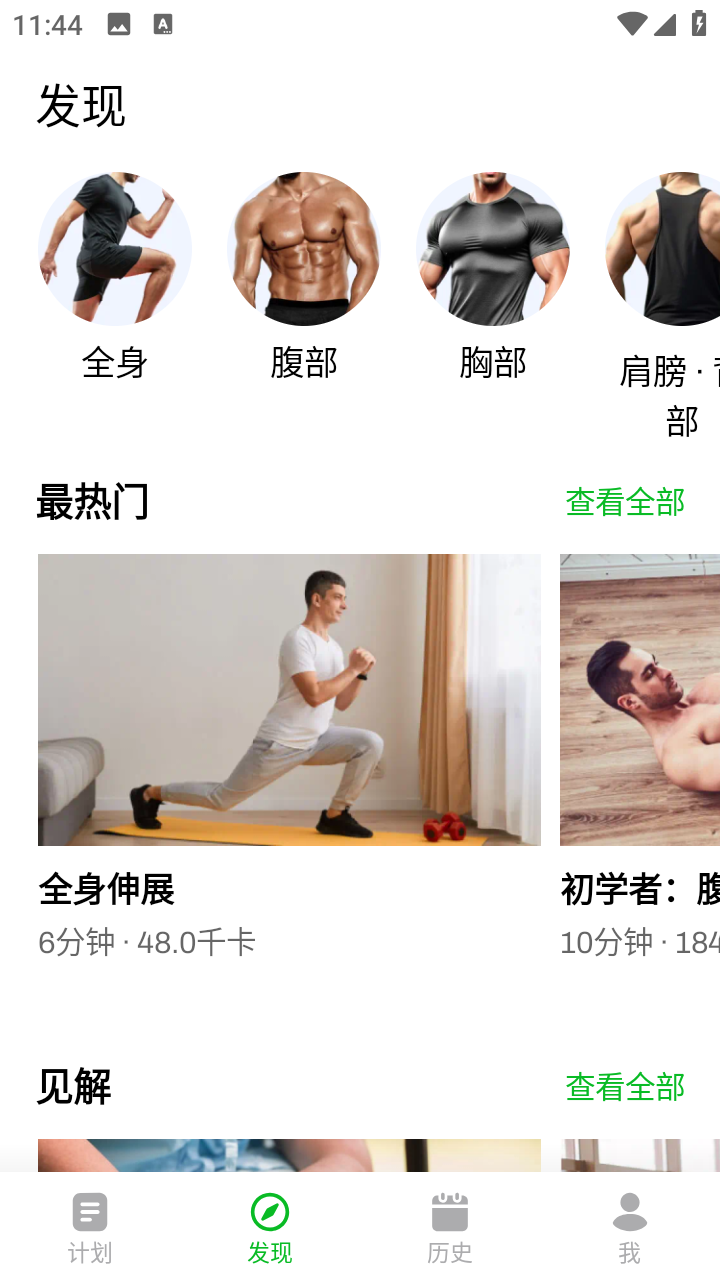
Task: Open the 我 profile tab
Action: tap(630, 1227)
